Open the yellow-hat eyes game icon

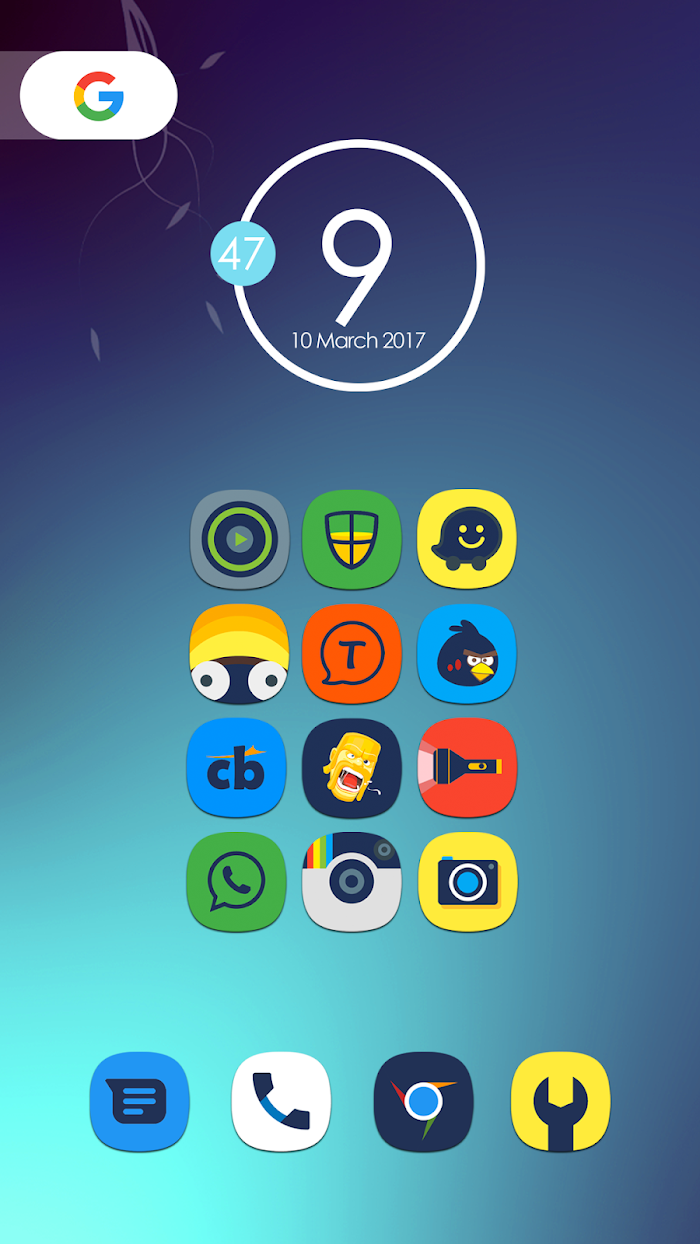click(x=239, y=654)
